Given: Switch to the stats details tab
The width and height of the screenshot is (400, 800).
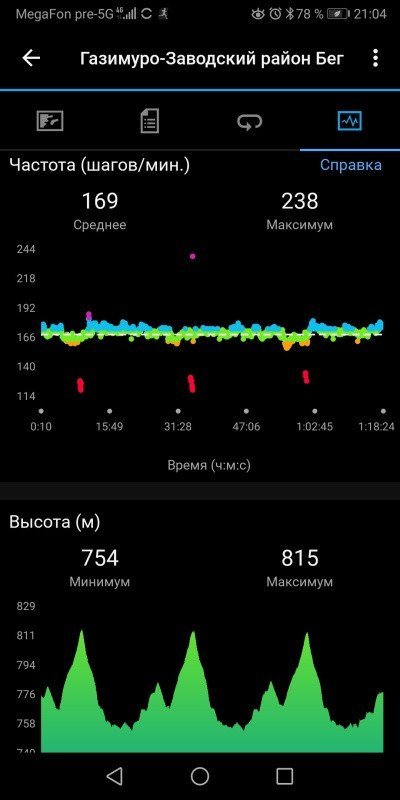Looking at the screenshot, I should tap(149, 121).
